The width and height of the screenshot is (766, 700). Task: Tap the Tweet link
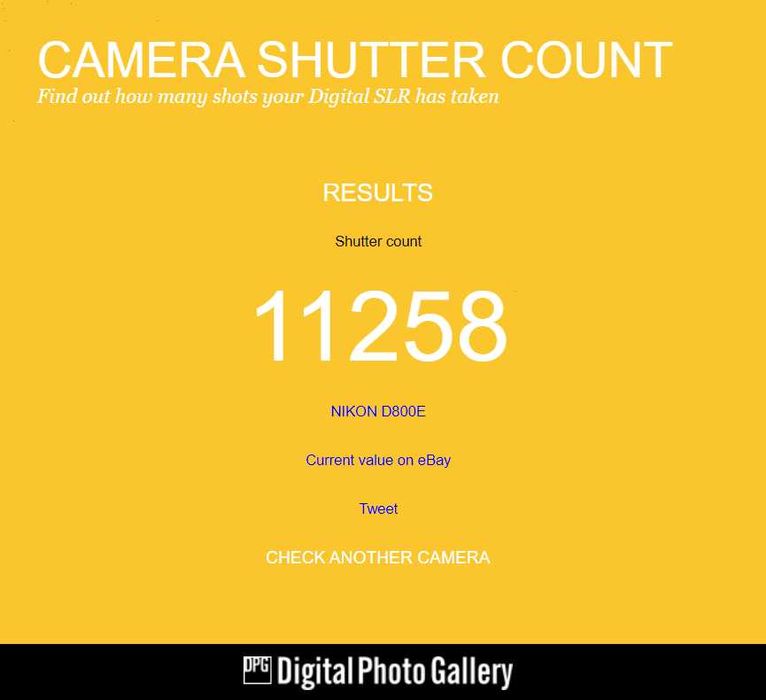(x=378, y=509)
